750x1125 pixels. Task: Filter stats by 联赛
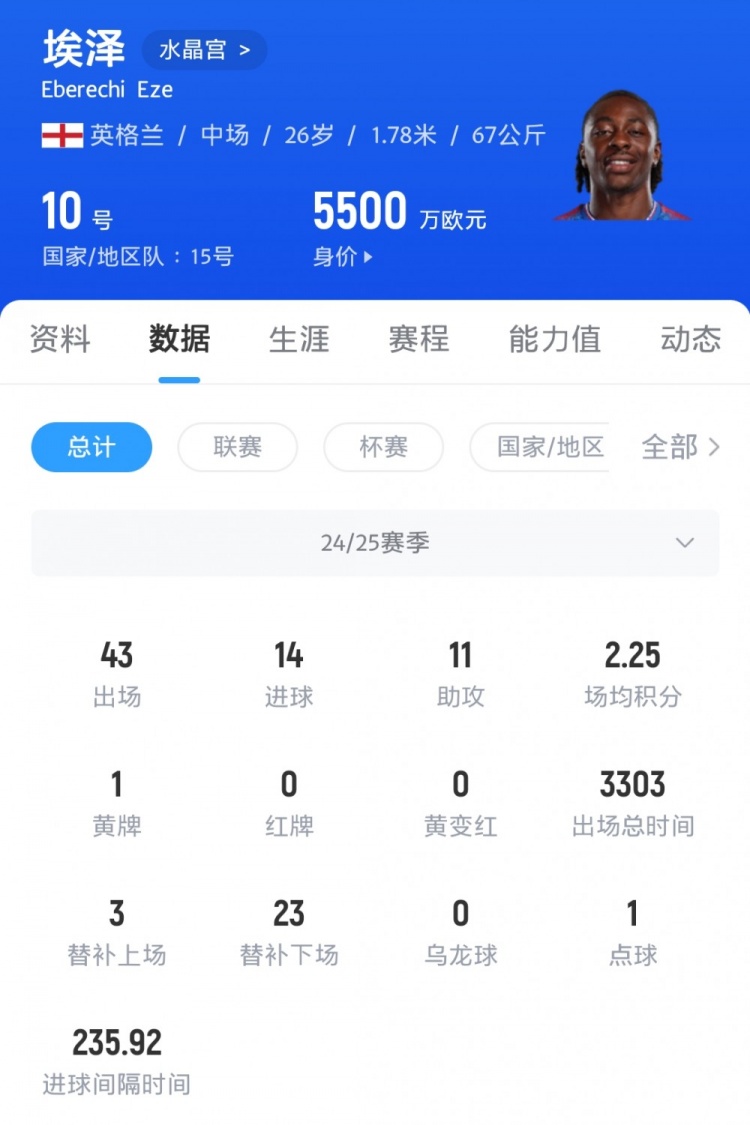pyautogui.click(x=238, y=447)
